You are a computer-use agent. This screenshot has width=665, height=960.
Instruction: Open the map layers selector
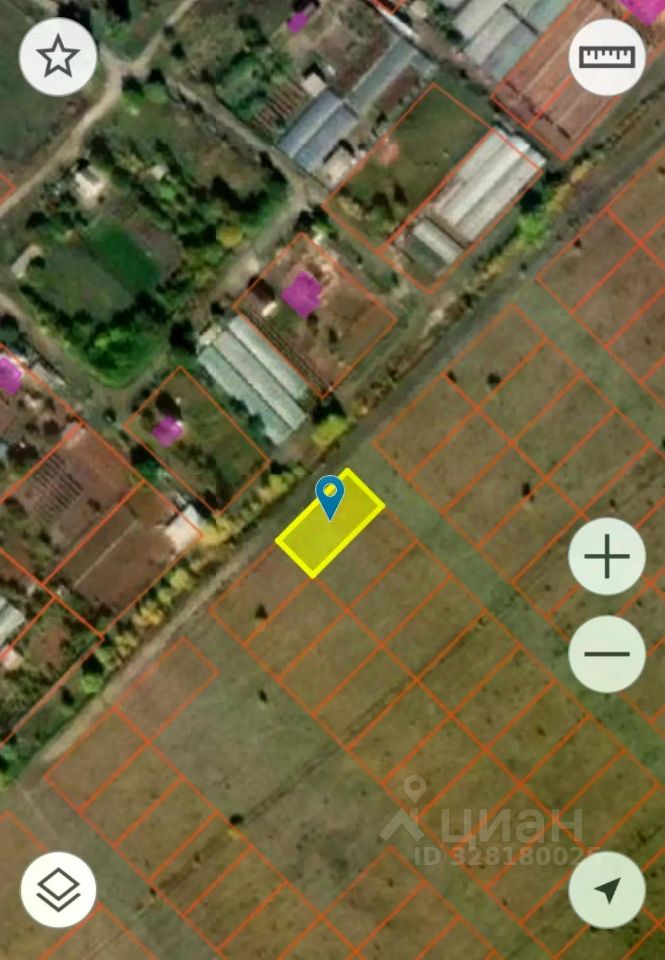58,888
